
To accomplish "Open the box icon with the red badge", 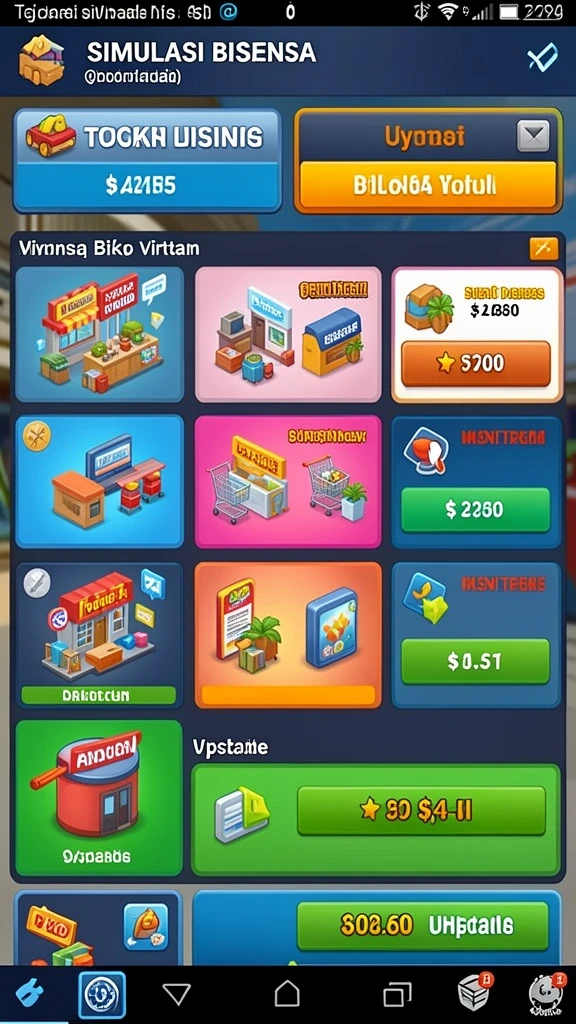I will click(x=475, y=993).
